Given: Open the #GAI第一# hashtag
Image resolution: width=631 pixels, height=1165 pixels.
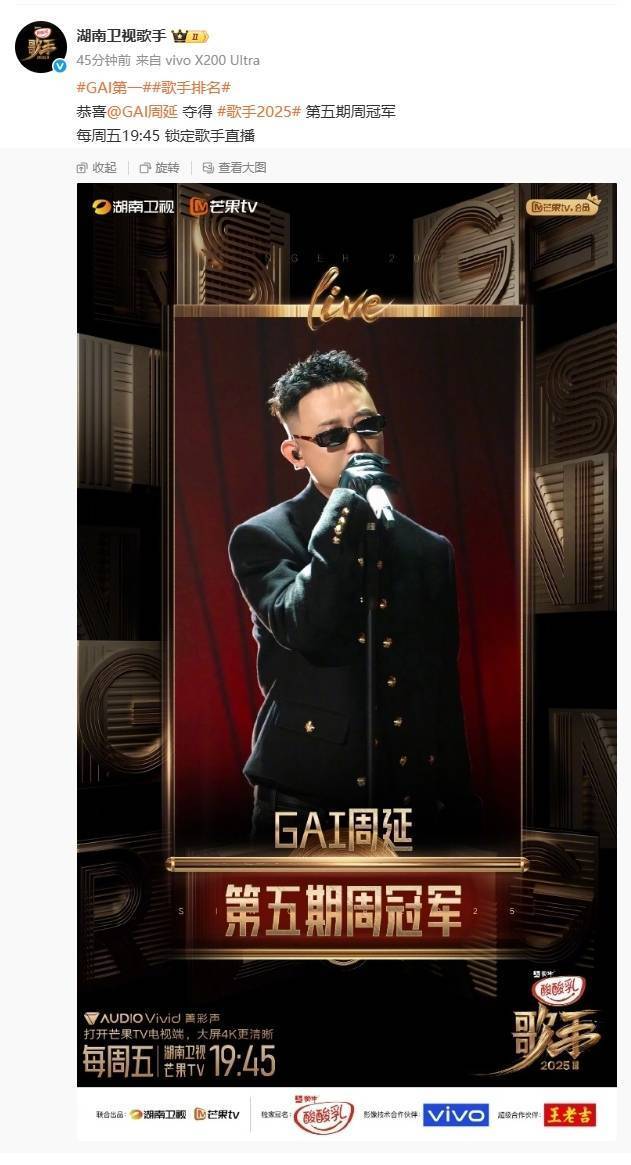Looking at the screenshot, I should click(109, 87).
